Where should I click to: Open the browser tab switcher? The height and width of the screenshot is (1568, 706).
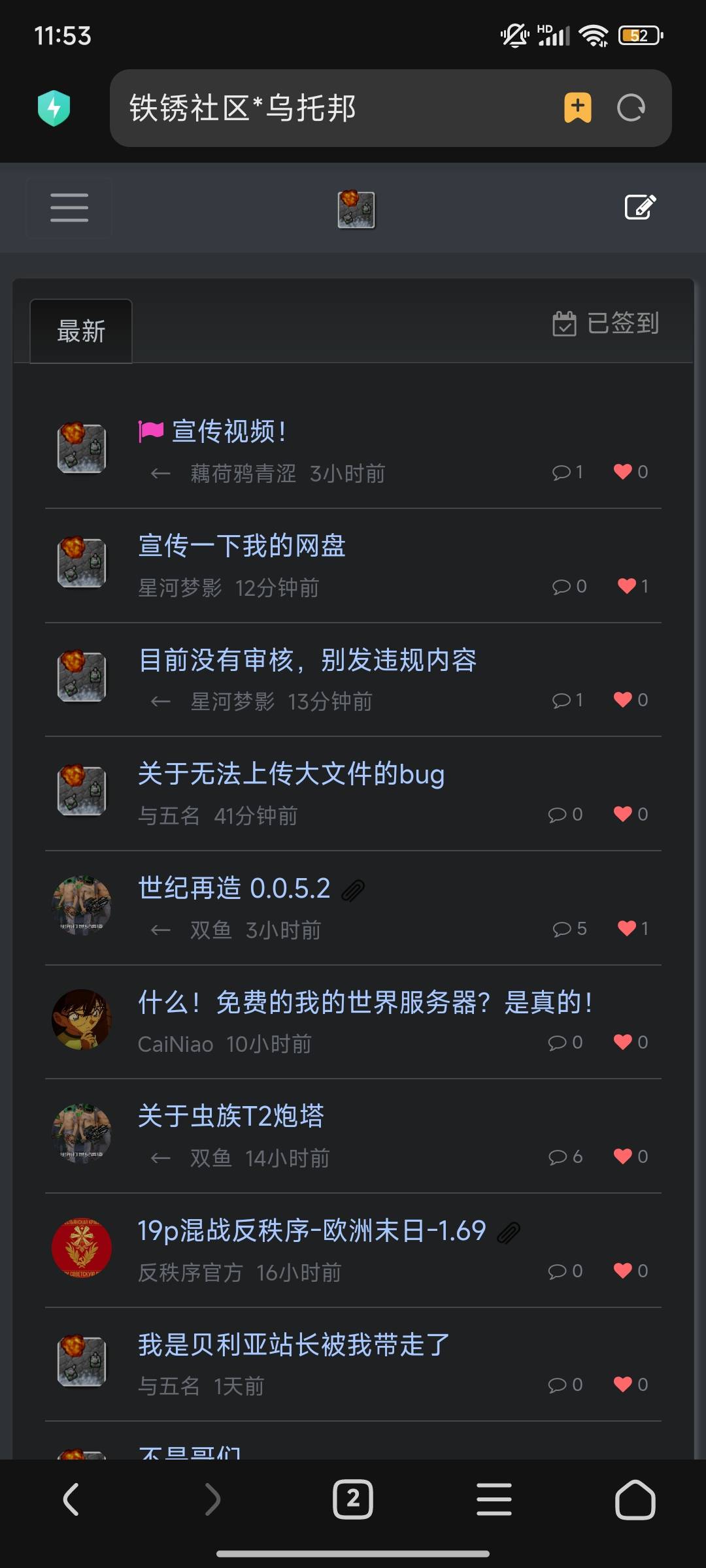(353, 1499)
